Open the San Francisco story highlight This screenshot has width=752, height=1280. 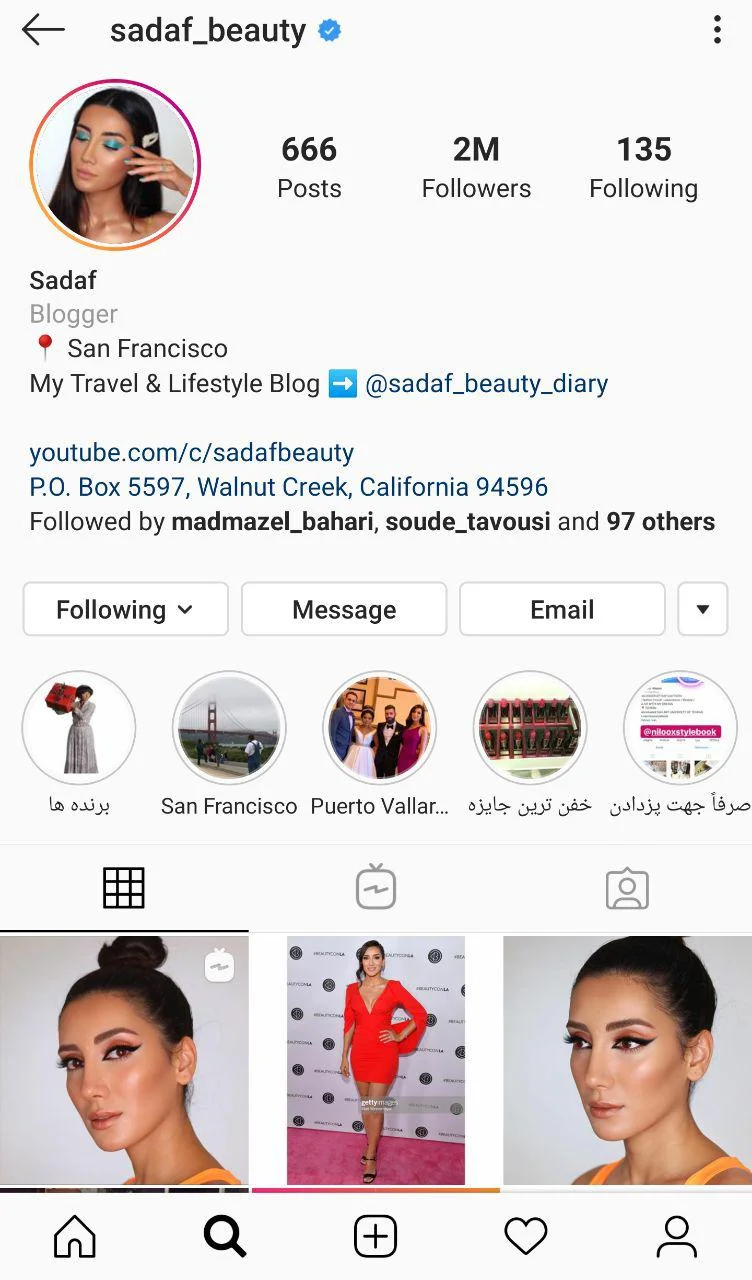click(229, 727)
